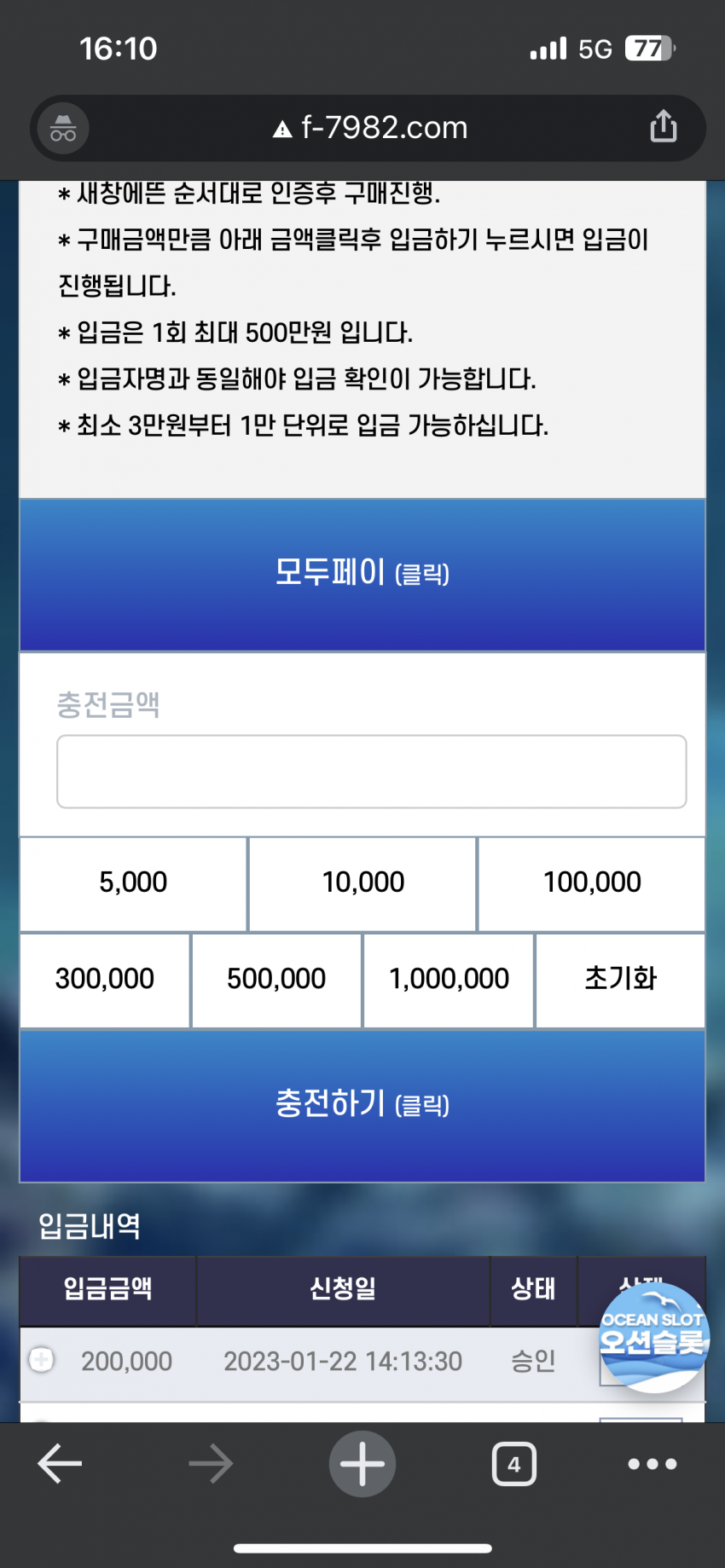Open the browser's three-dot menu
725x1568 pixels.
click(652, 1464)
